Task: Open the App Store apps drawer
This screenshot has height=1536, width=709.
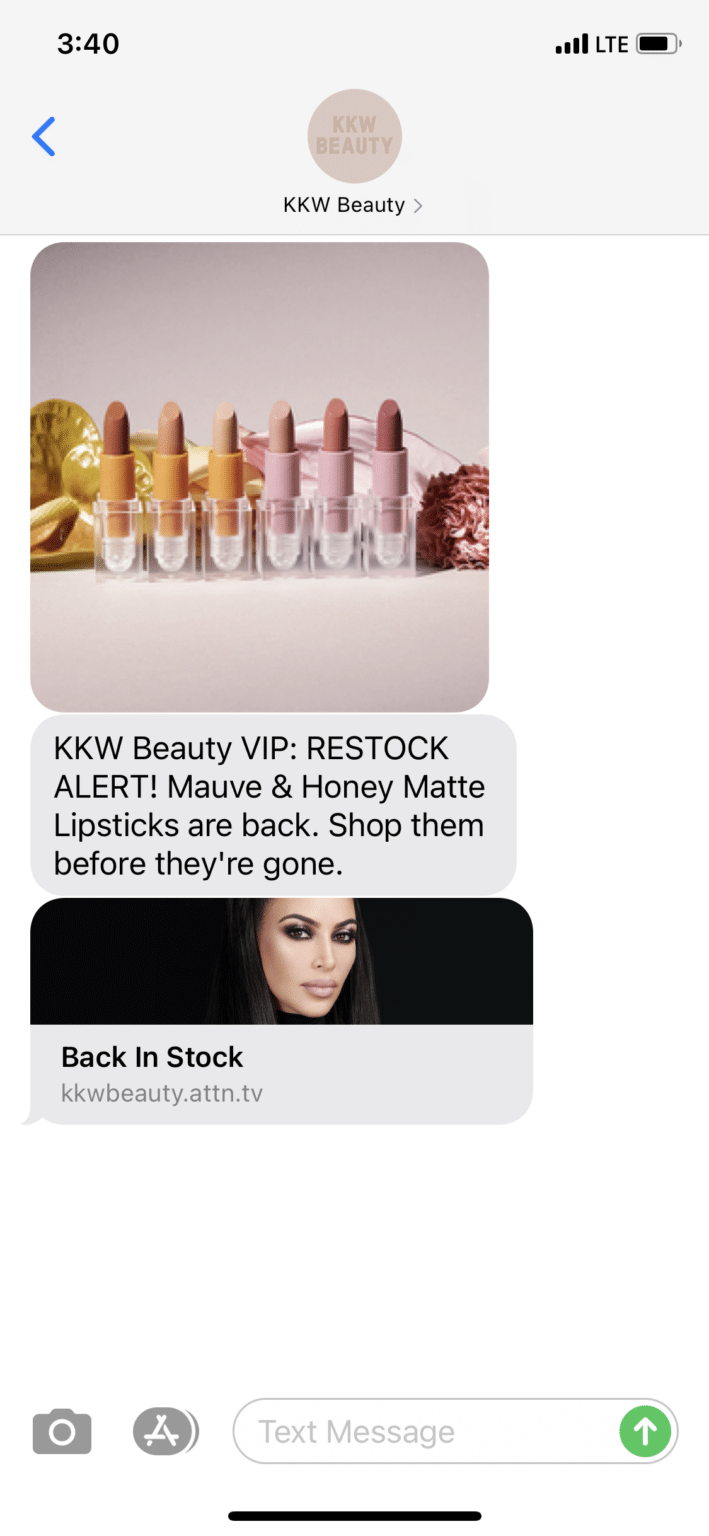Action: [x=165, y=1432]
